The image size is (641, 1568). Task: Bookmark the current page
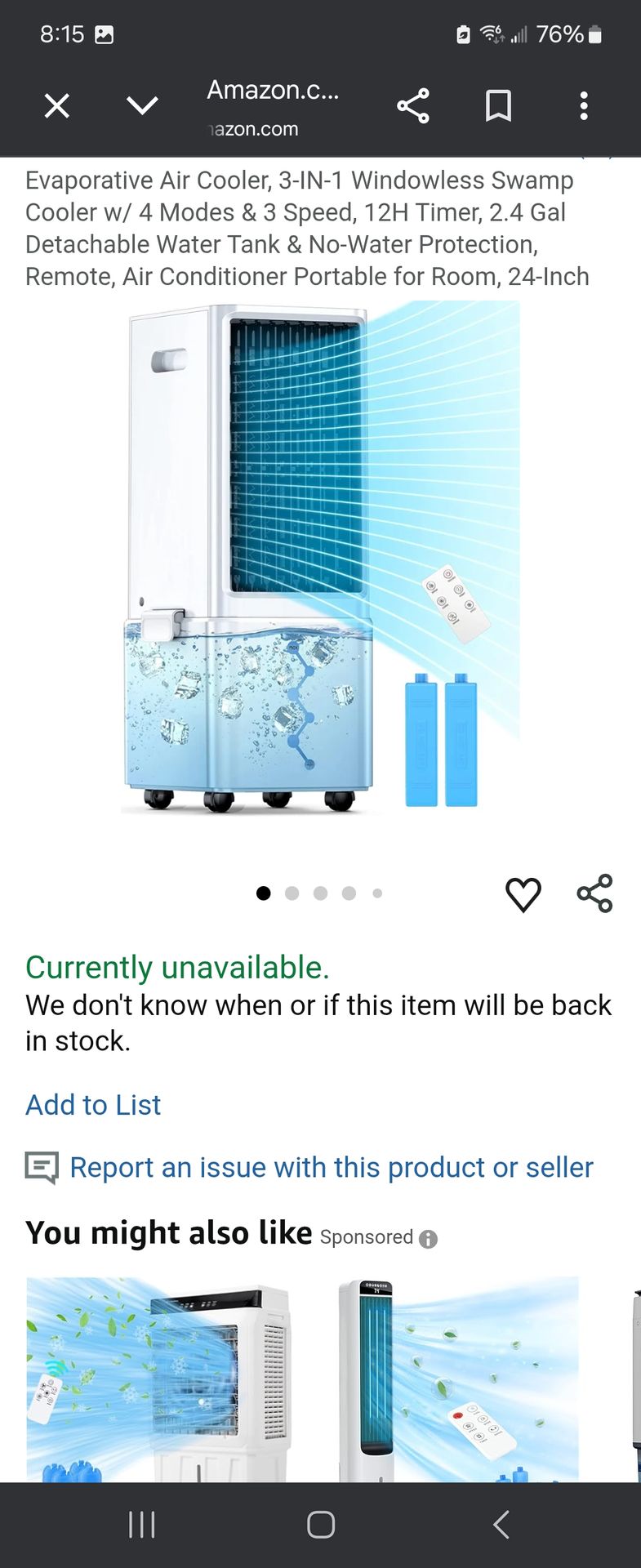tap(498, 105)
